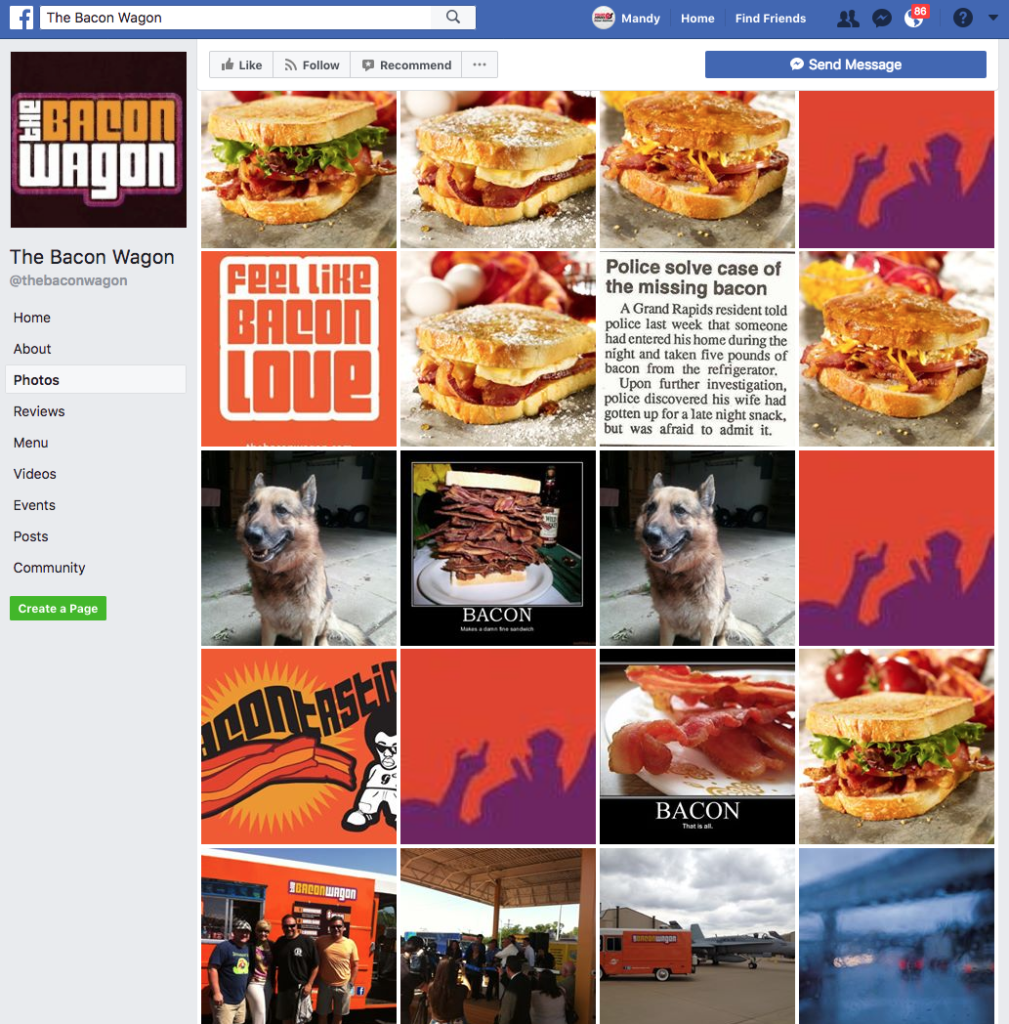Send Message to The Bacon Wagon
The image size is (1009, 1024).
click(845, 64)
